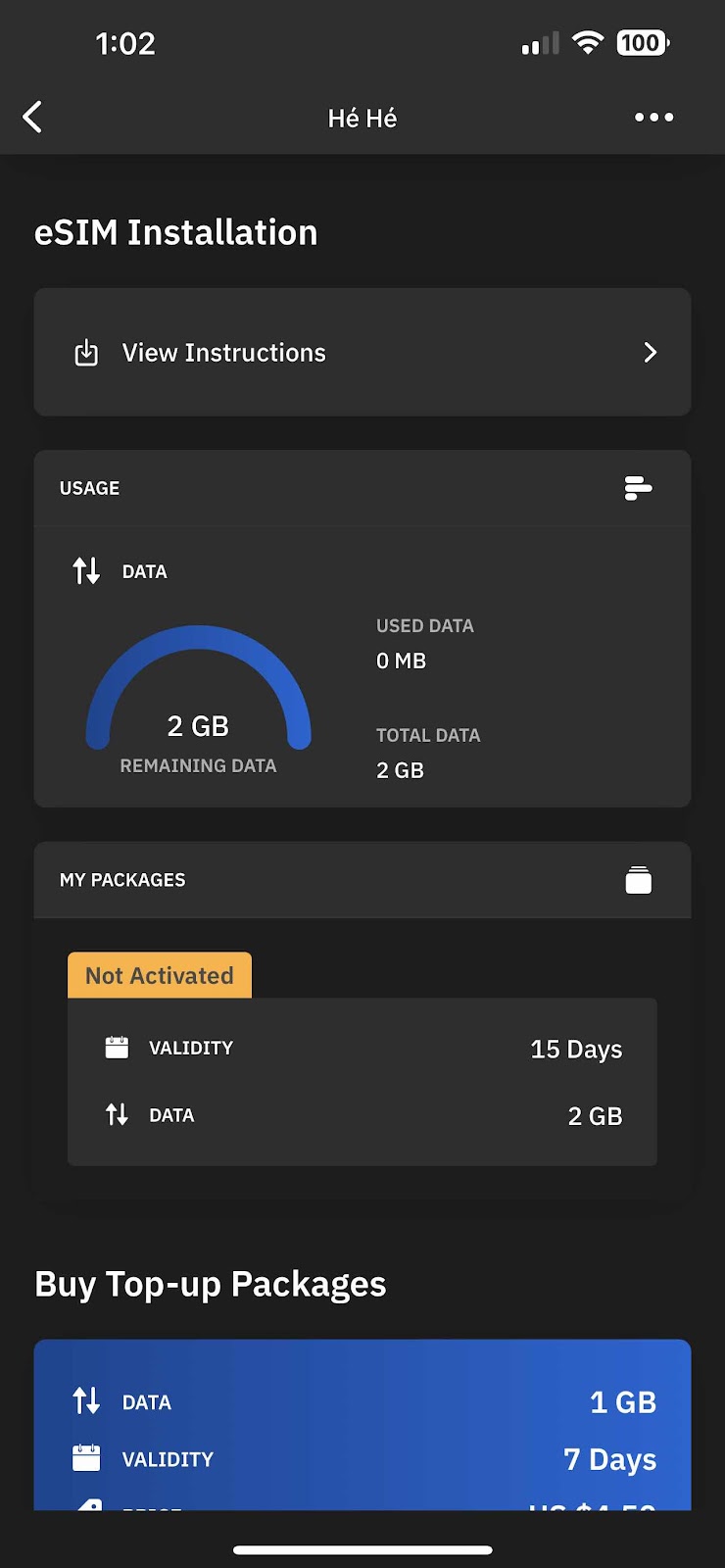Screen dimensions: 725x1568
Task: Open the three-dot overflow menu
Action: [653, 117]
